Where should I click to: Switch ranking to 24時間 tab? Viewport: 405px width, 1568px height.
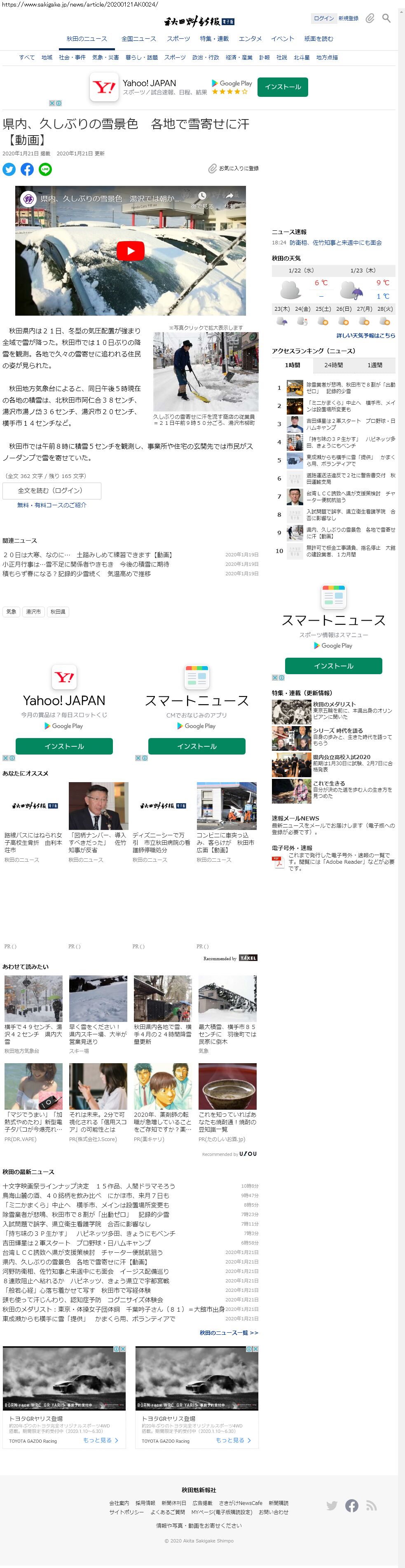click(x=333, y=365)
